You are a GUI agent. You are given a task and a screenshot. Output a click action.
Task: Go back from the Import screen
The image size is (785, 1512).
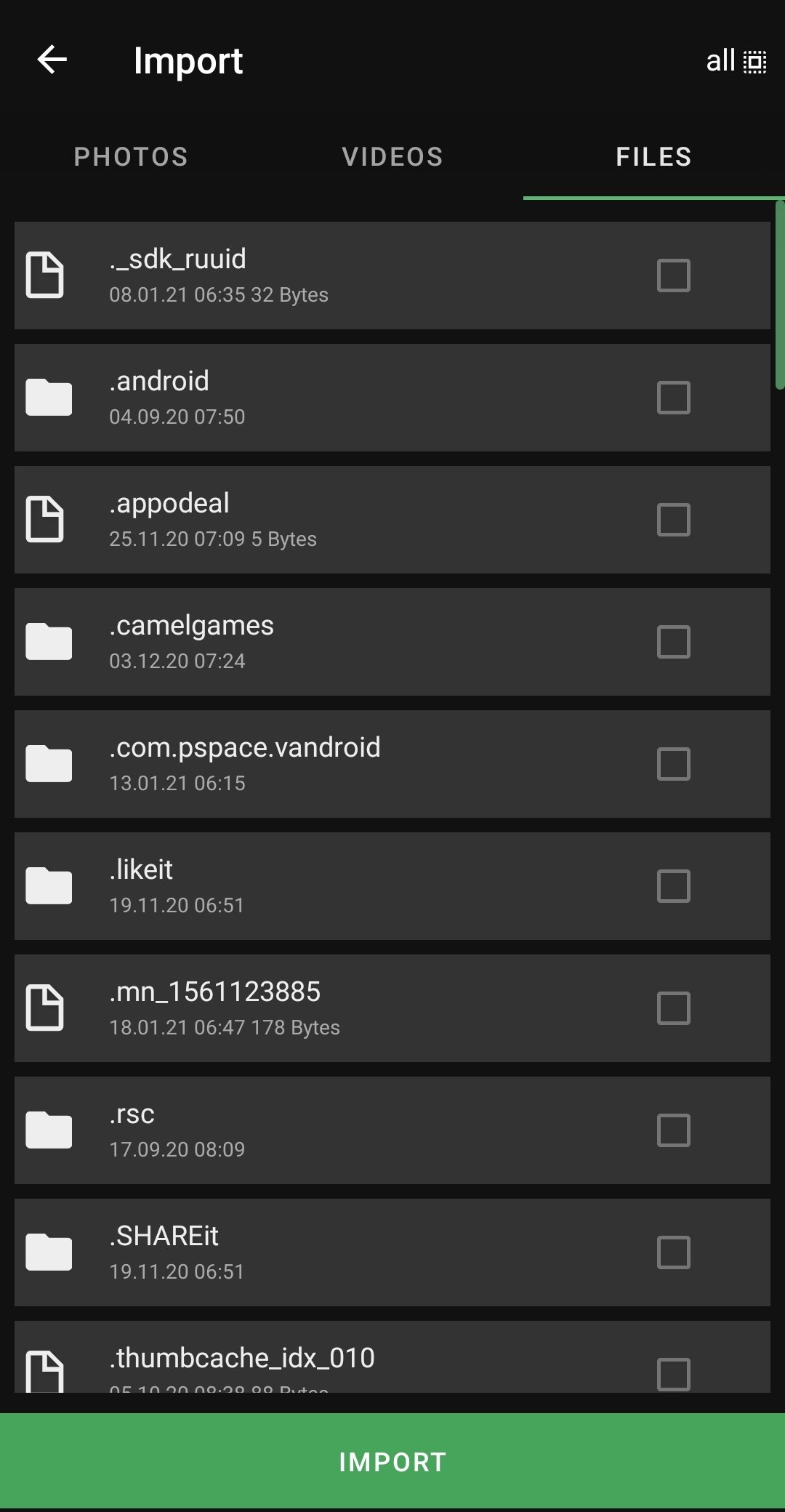pyautogui.click(x=52, y=60)
